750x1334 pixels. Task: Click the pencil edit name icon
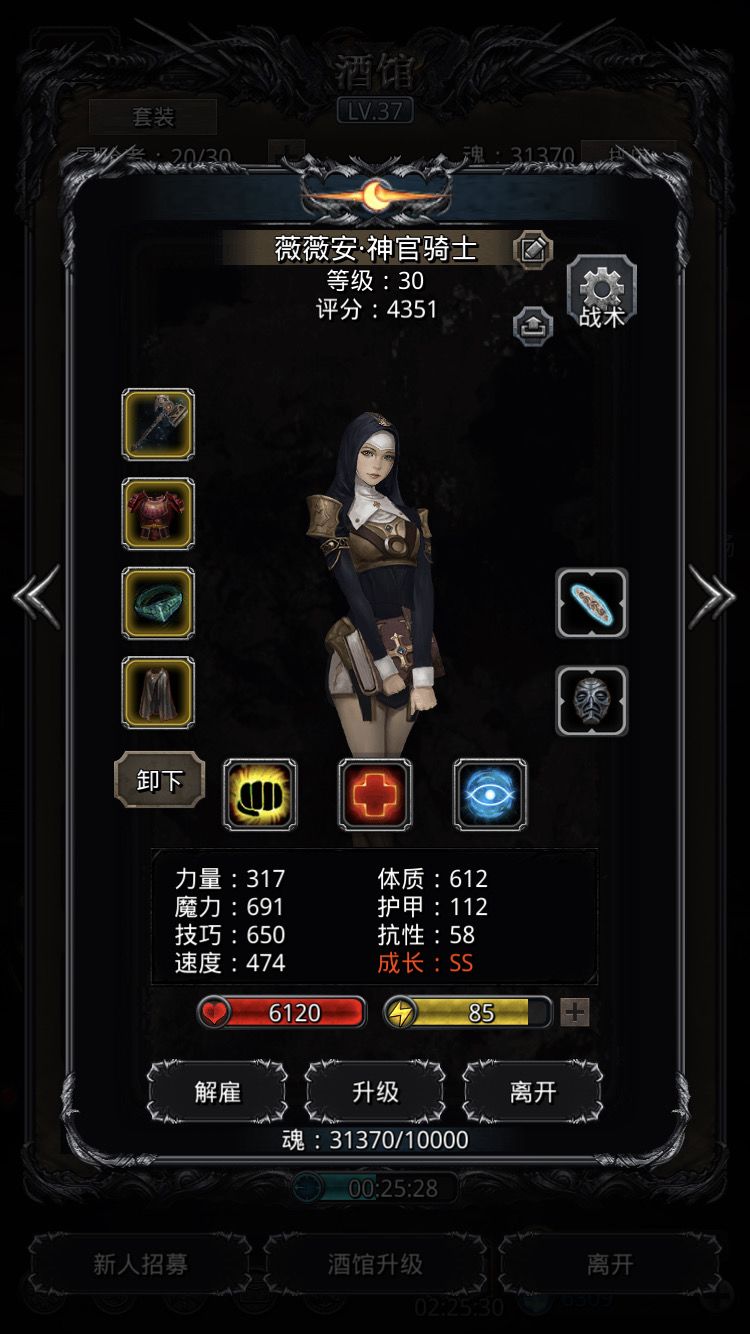[x=533, y=250]
